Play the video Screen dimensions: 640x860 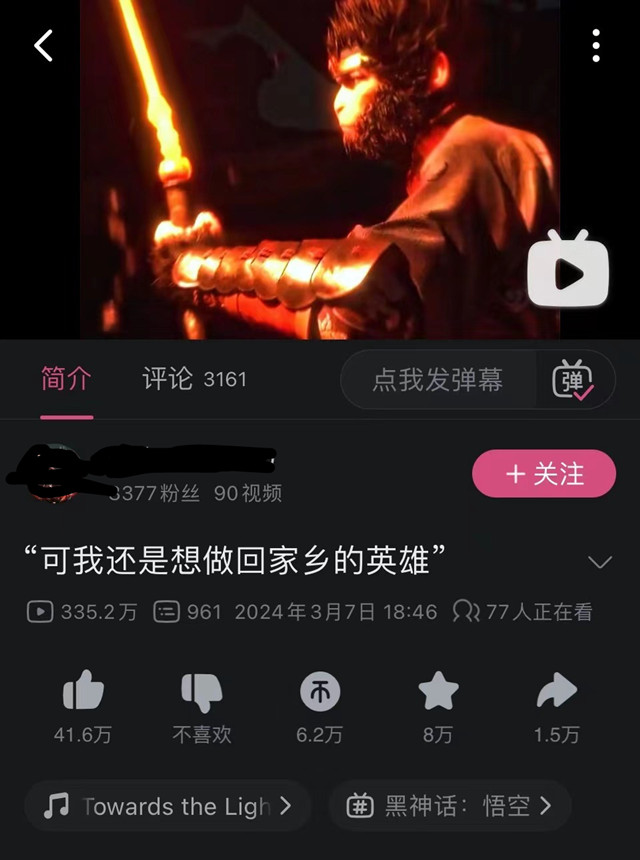pyautogui.click(x=567, y=270)
